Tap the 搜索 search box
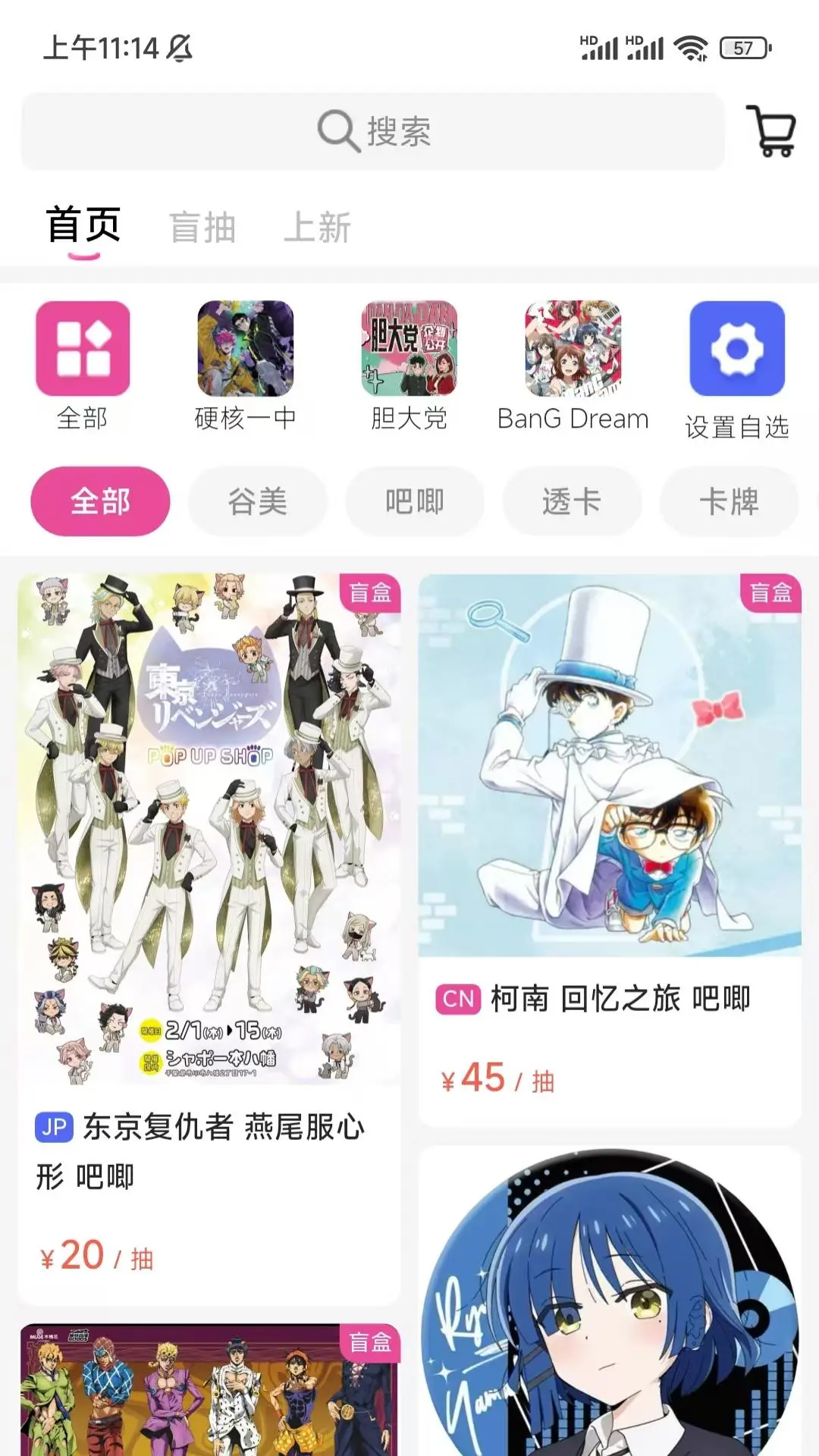This screenshot has width=819, height=1456. tap(373, 131)
